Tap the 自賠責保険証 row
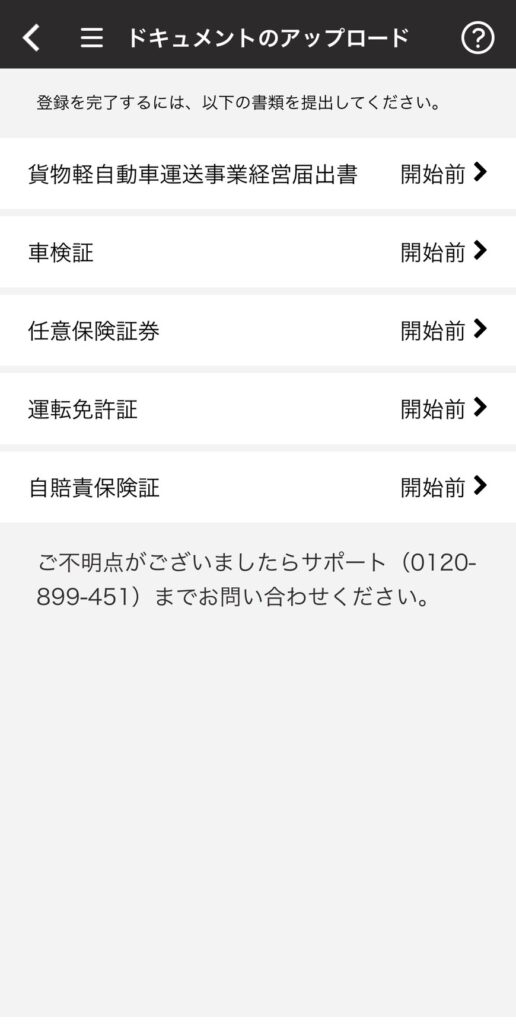 pyautogui.click(x=258, y=487)
